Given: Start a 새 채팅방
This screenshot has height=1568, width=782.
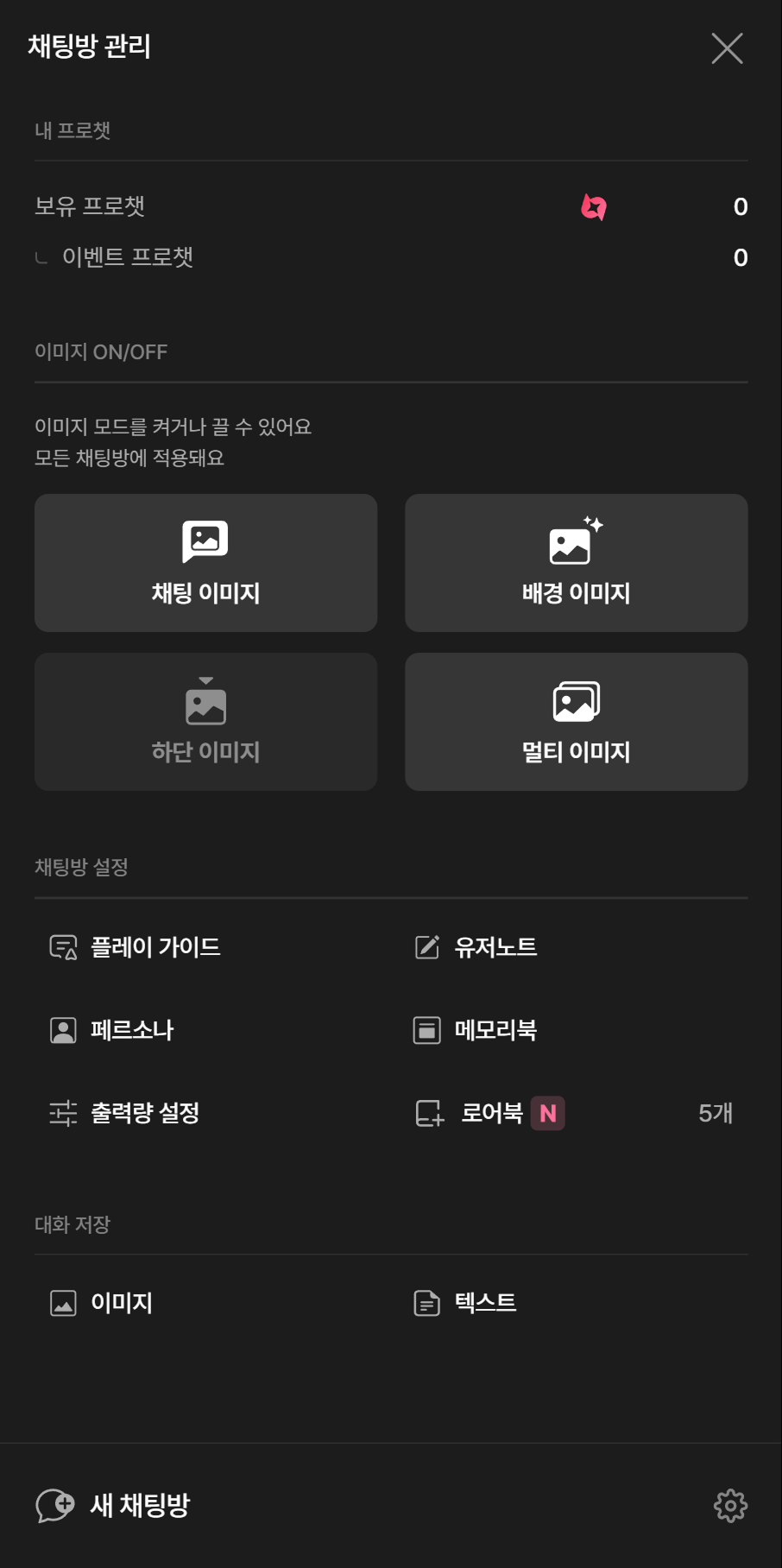Looking at the screenshot, I should click(x=113, y=1505).
